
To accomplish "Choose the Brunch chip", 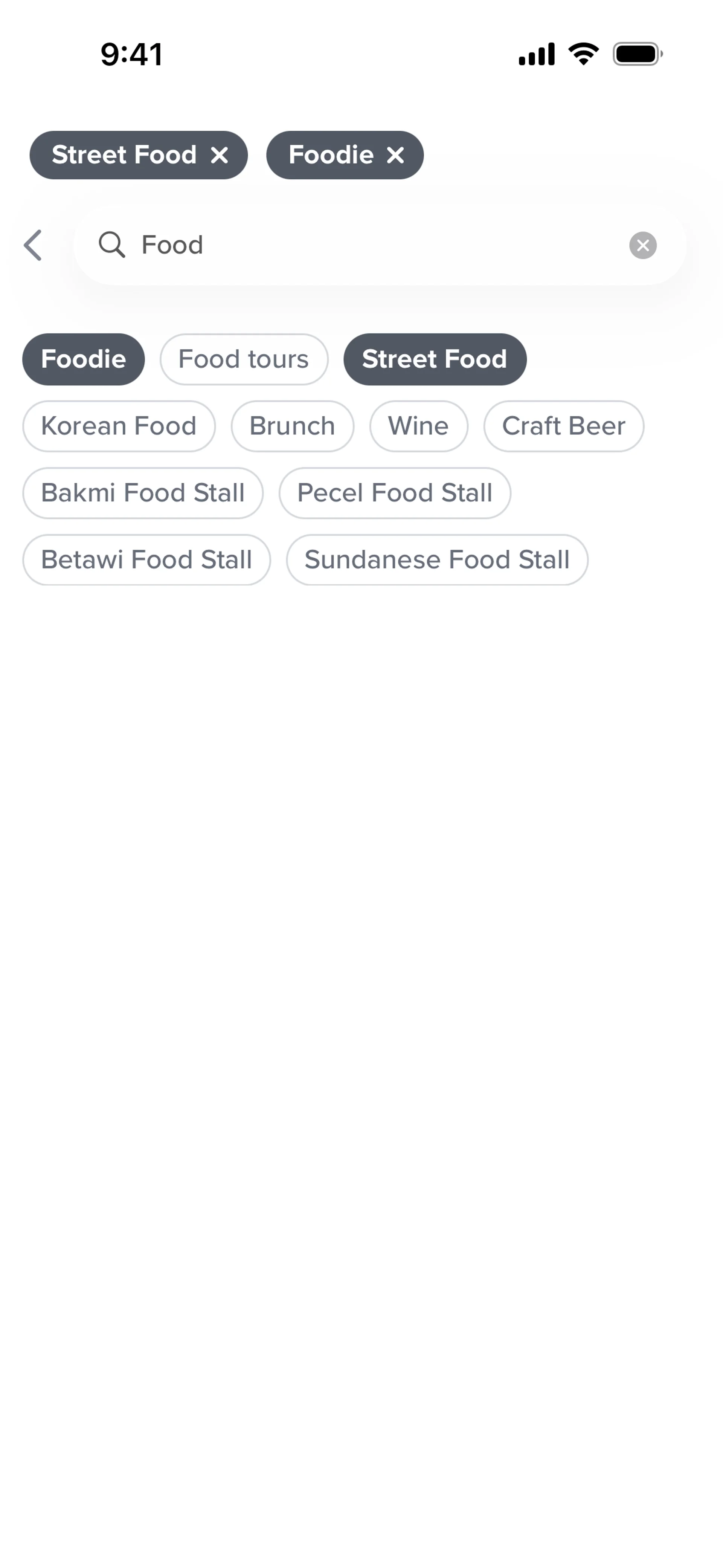I will point(292,426).
